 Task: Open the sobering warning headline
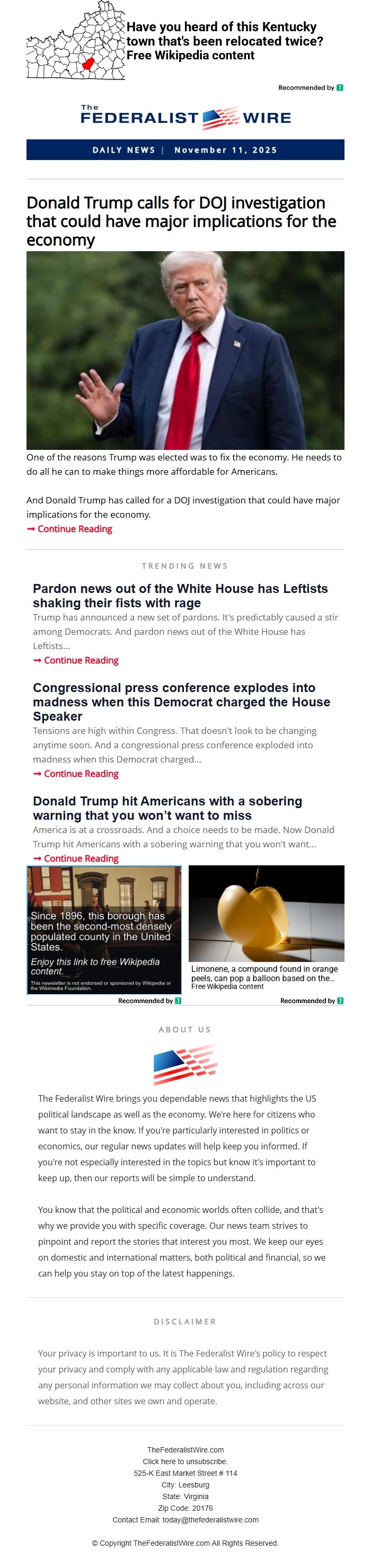tap(167, 808)
